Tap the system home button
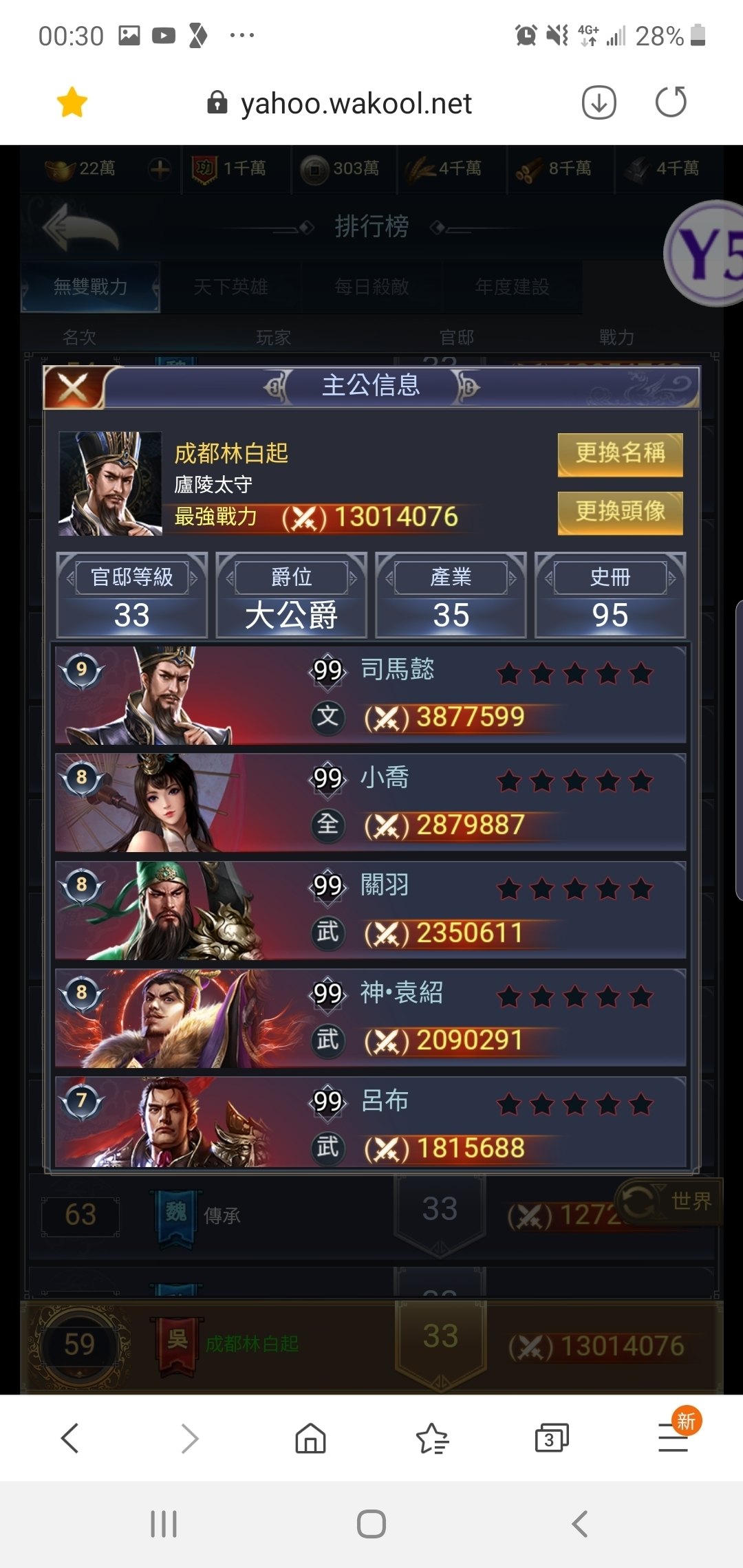The width and height of the screenshot is (743, 1568). tap(371, 1524)
